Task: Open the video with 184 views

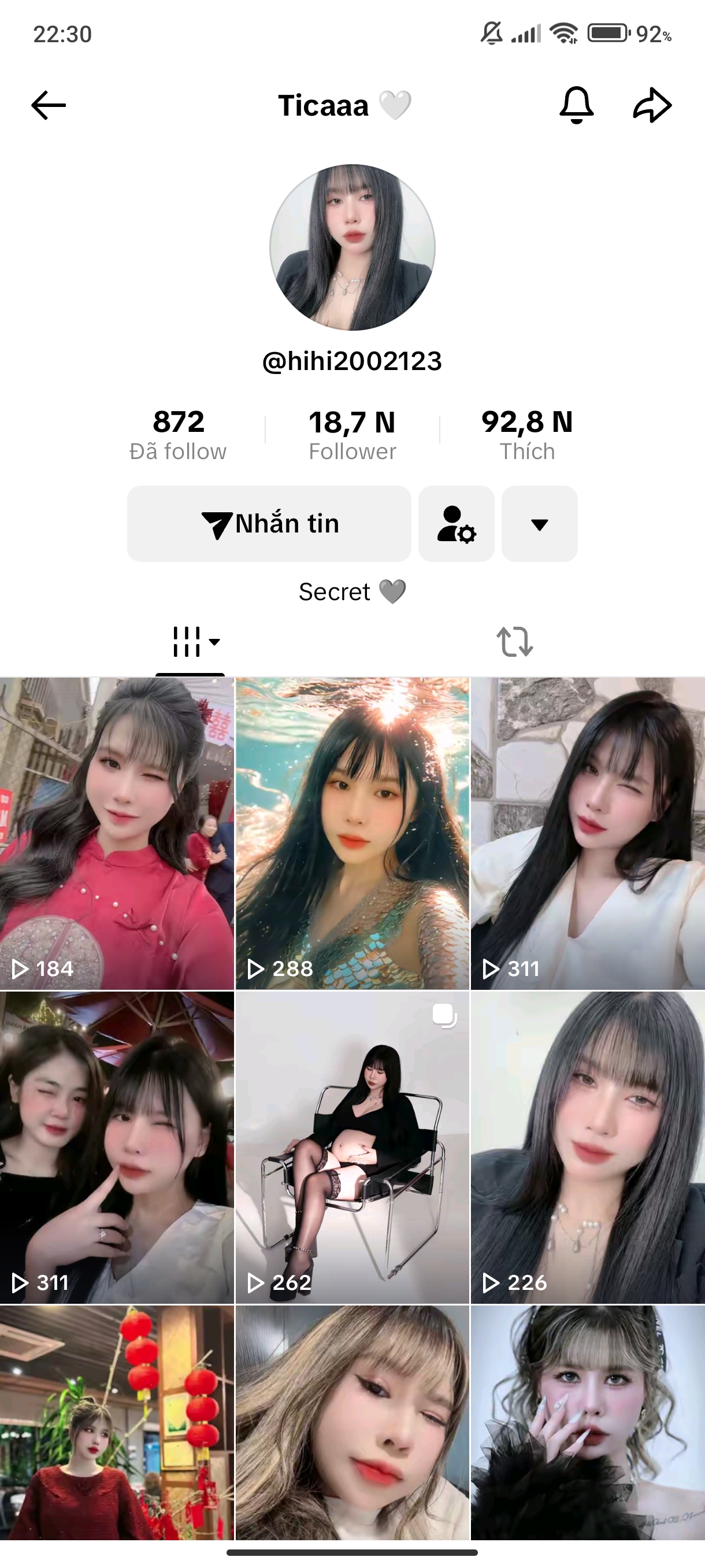Action: pyautogui.click(x=117, y=833)
